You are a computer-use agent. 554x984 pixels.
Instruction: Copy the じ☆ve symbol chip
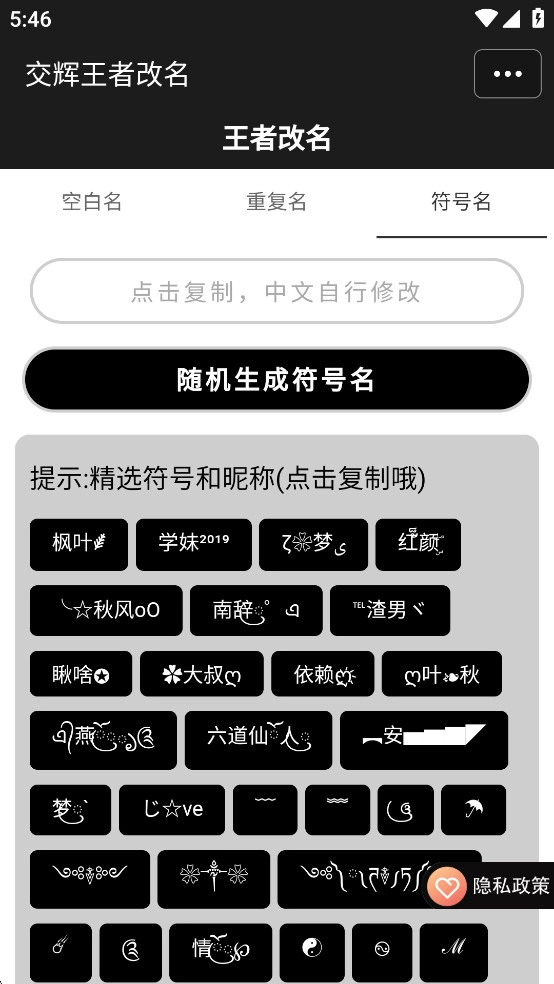click(x=172, y=810)
